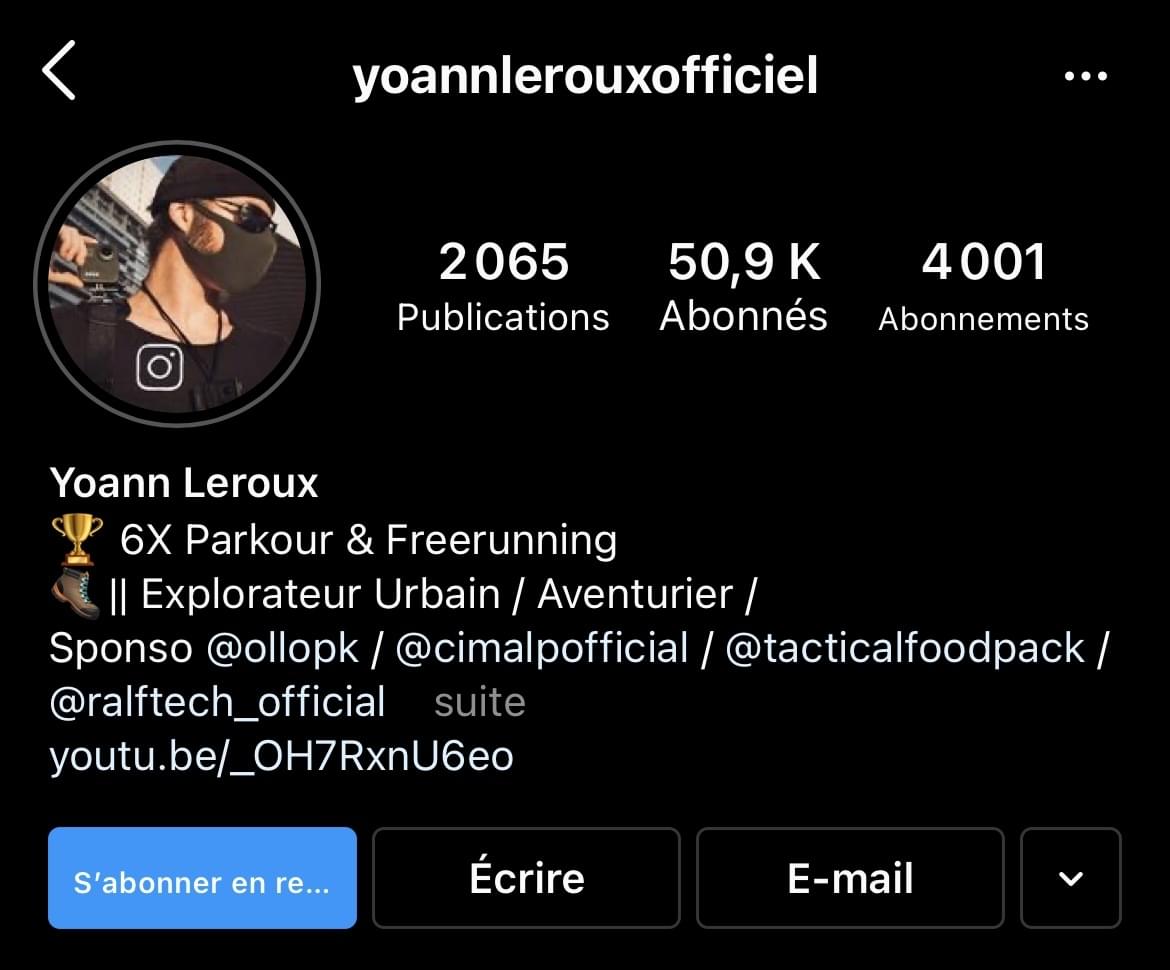The image size is (1170, 970).
Task: Contact via the E-mail button
Action: pyautogui.click(x=850, y=878)
